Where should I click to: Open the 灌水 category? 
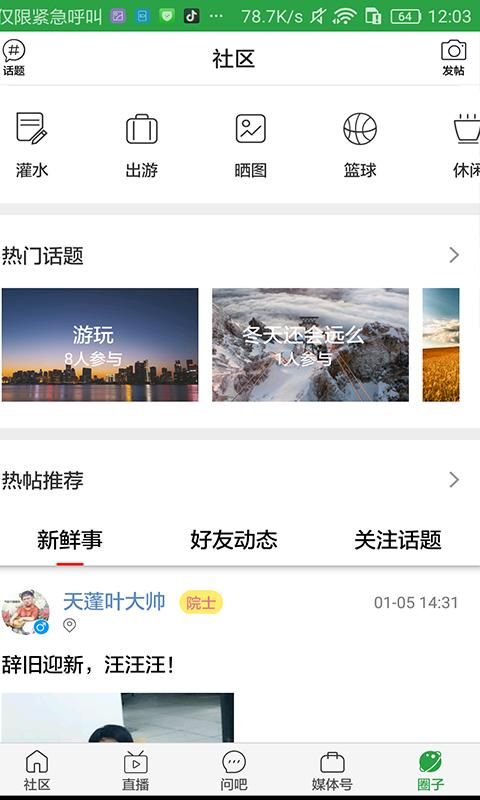click(x=32, y=145)
